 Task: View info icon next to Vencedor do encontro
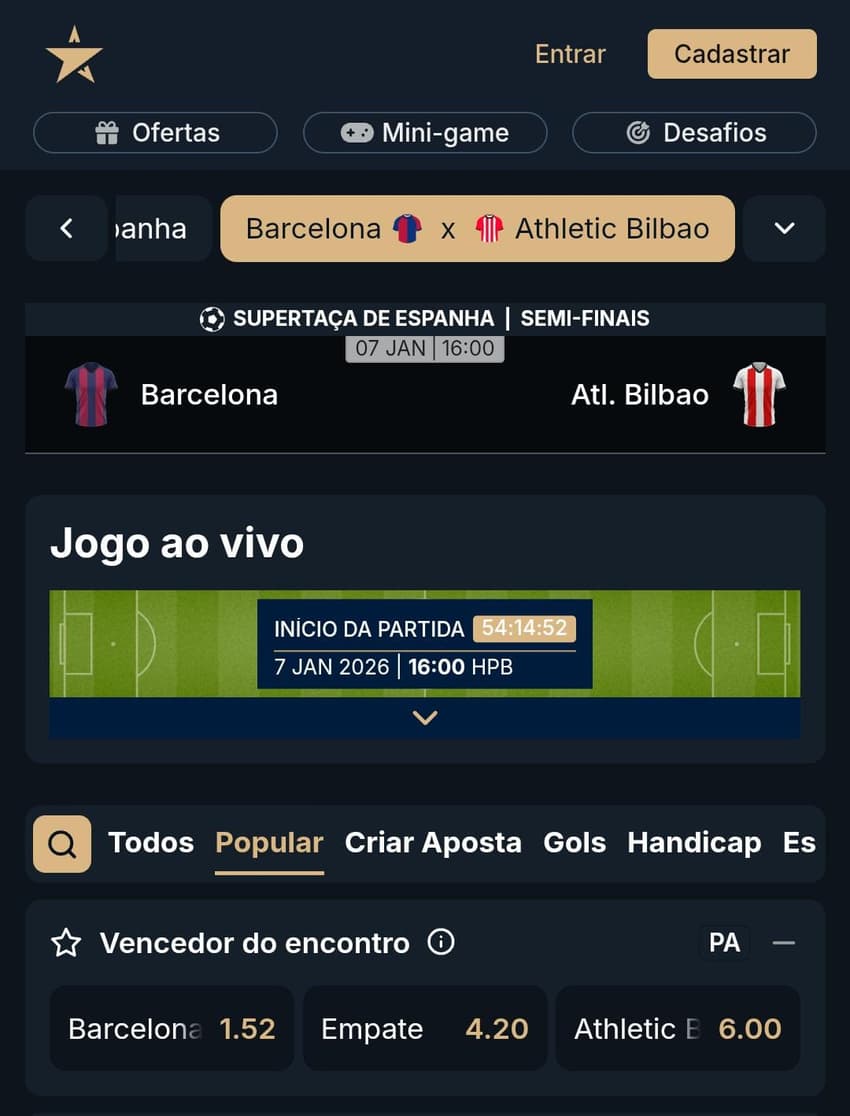441,942
